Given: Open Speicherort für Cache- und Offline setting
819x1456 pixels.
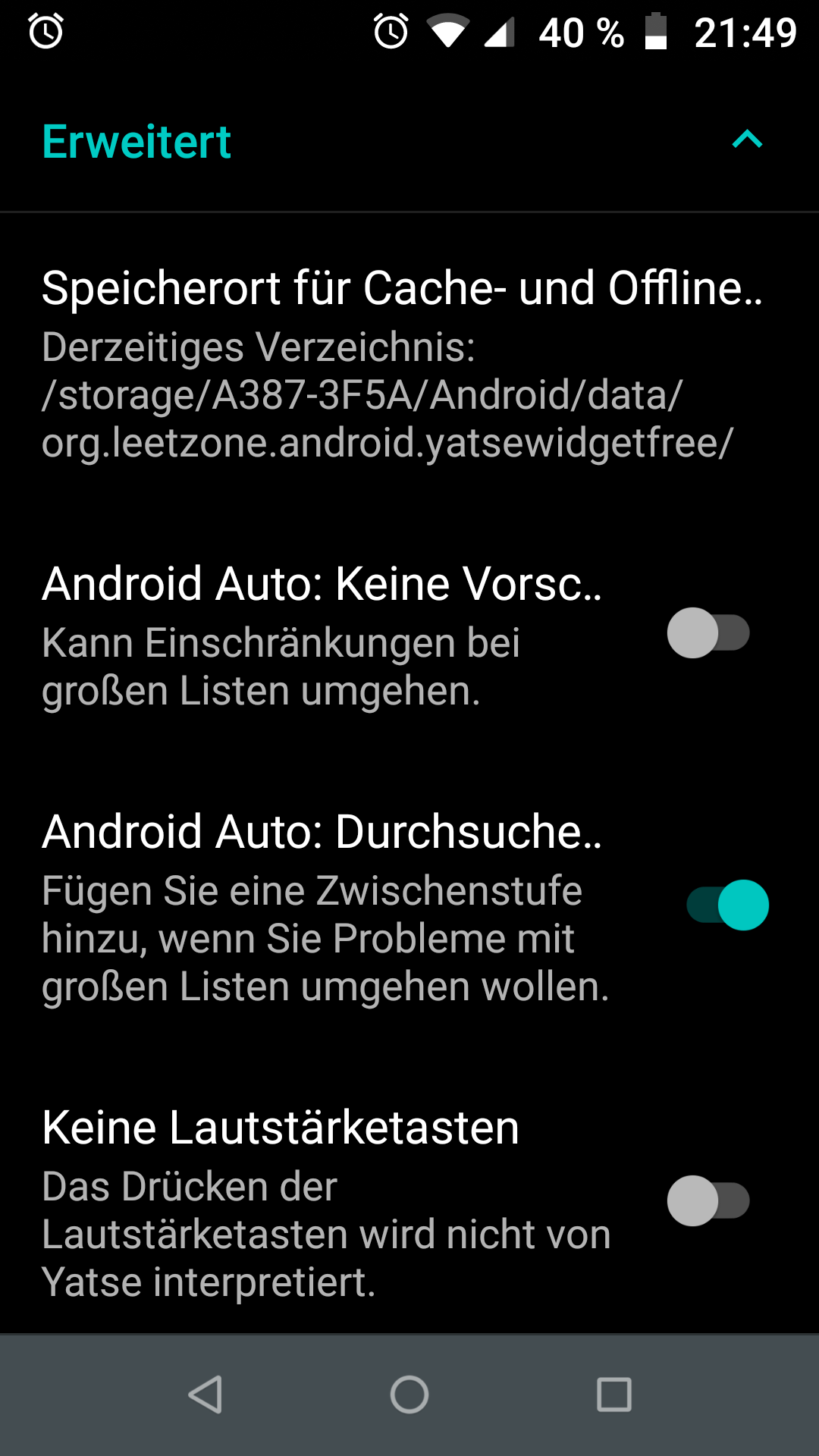Looking at the screenshot, I should pos(409,364).
